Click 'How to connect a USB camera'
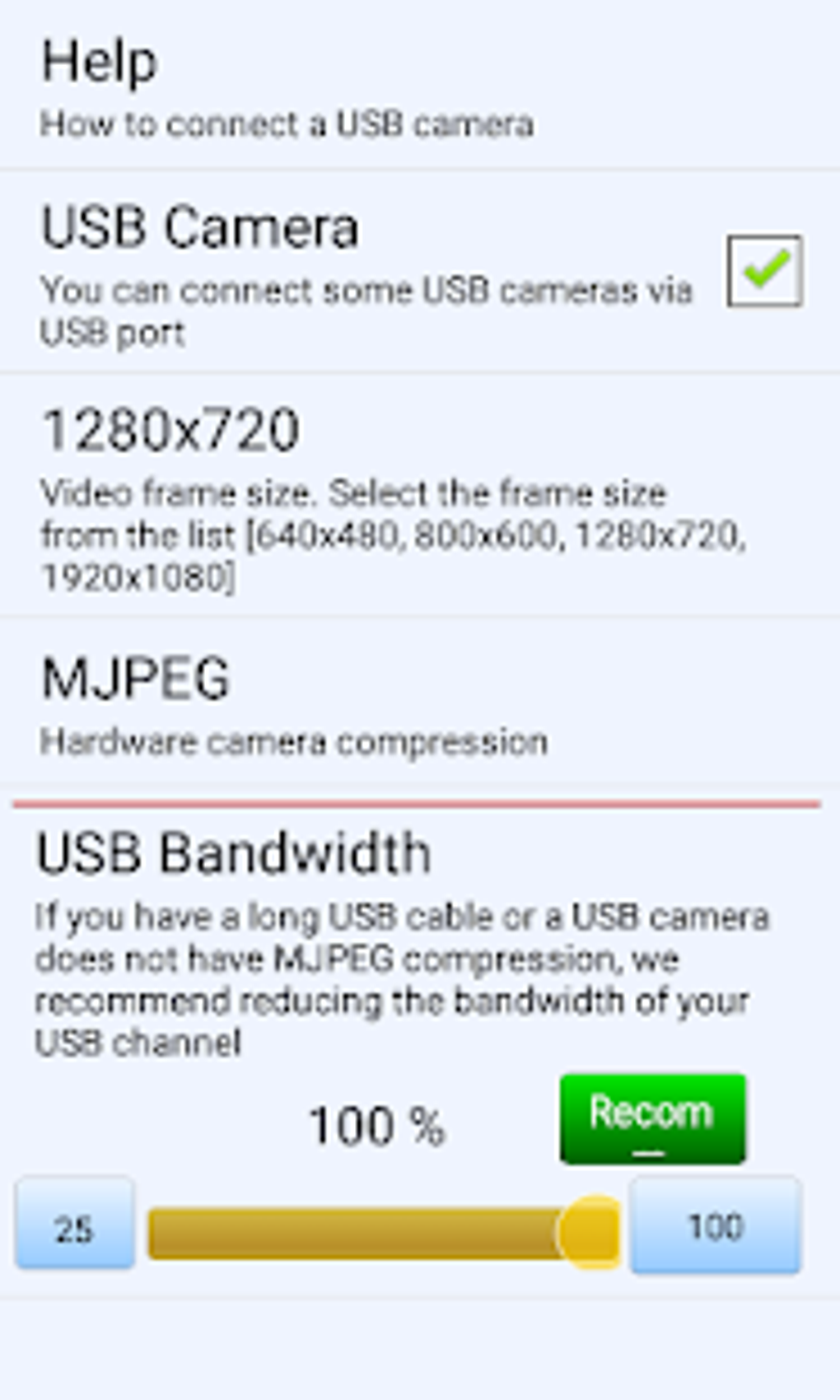 tap(287, 124)
